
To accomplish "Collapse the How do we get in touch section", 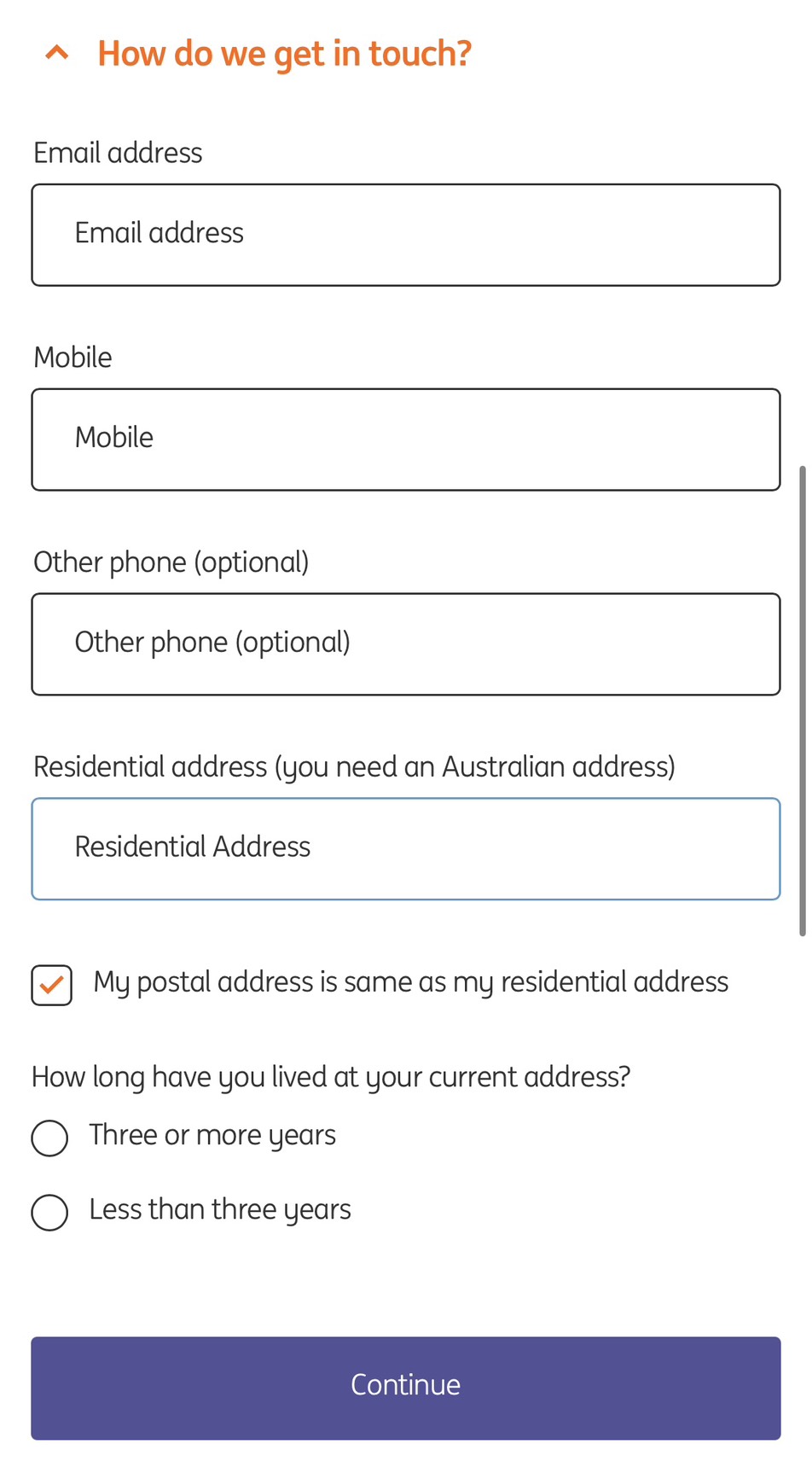I will click(57, 53).
